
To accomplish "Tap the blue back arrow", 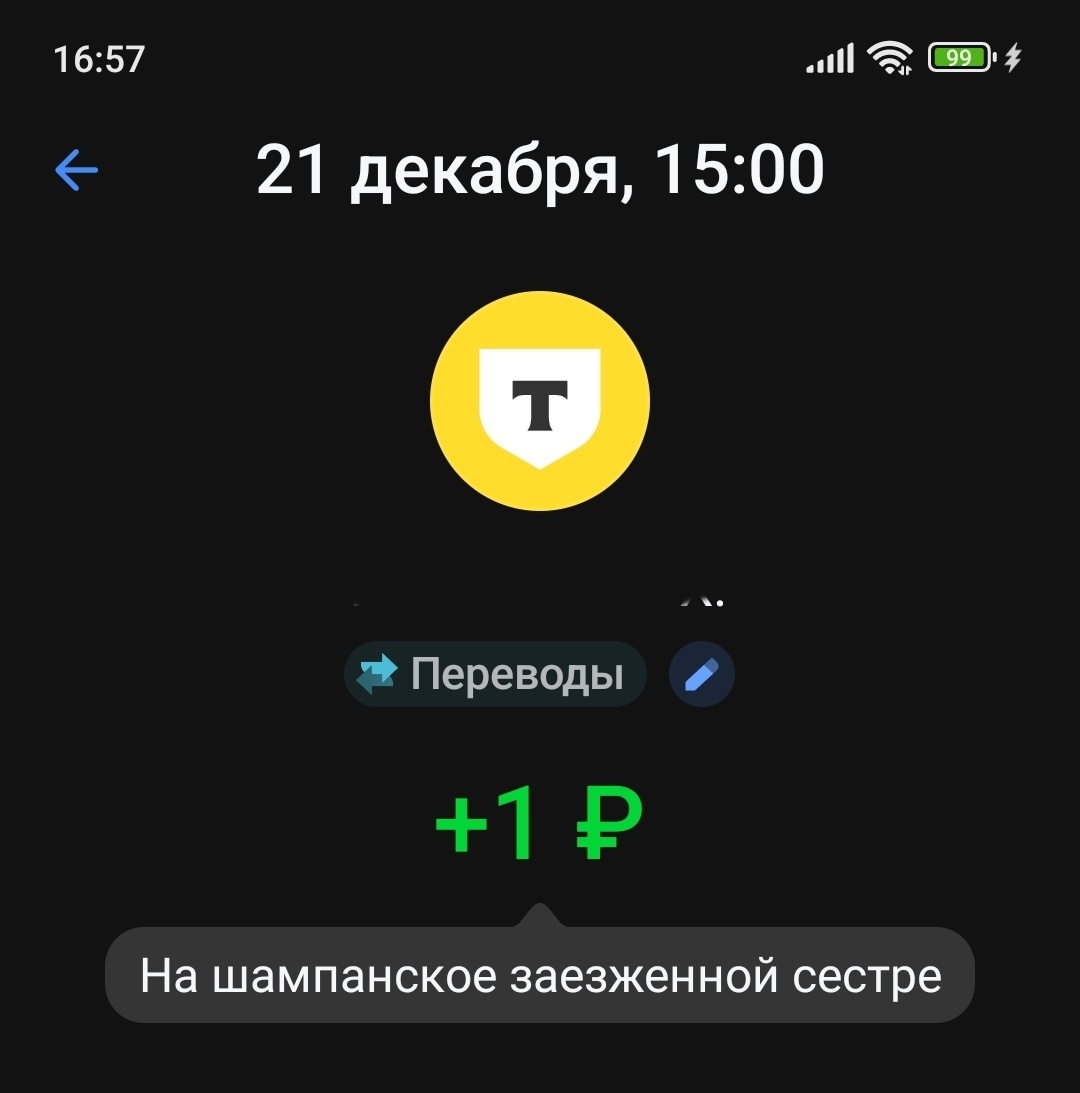I will click(x=75, y=170).
